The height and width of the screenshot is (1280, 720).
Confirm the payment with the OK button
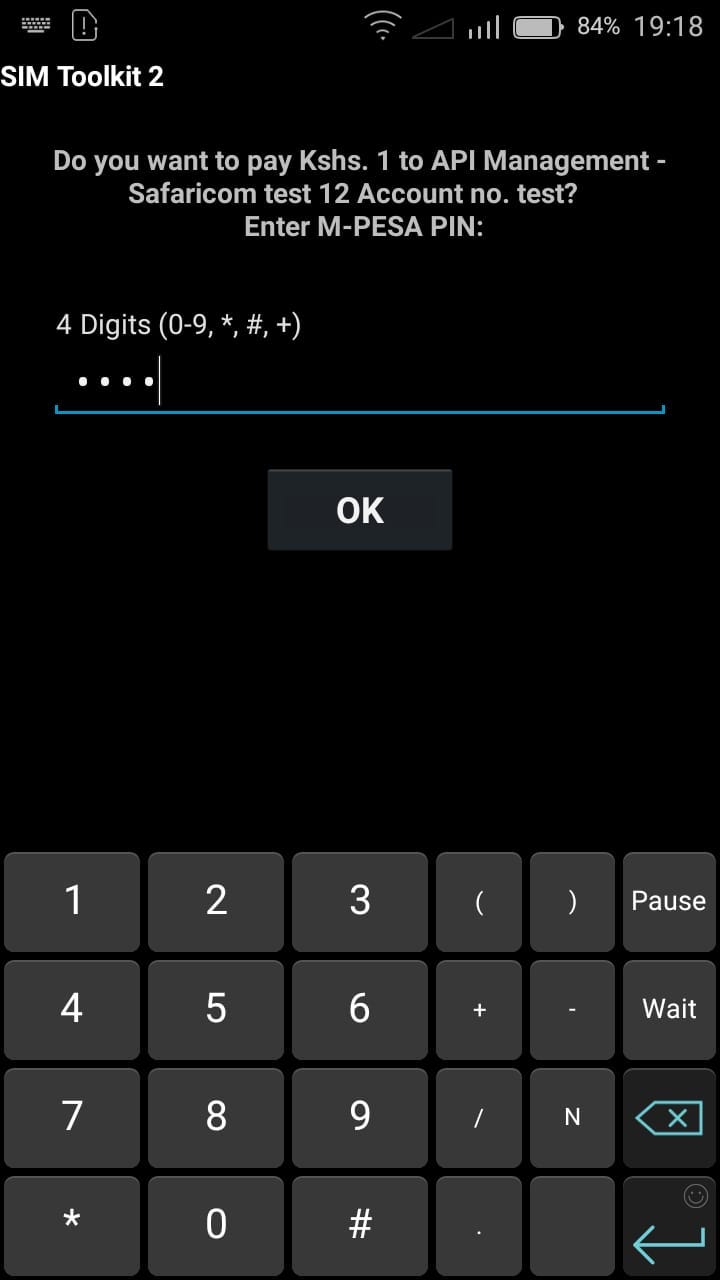[360, 510]
